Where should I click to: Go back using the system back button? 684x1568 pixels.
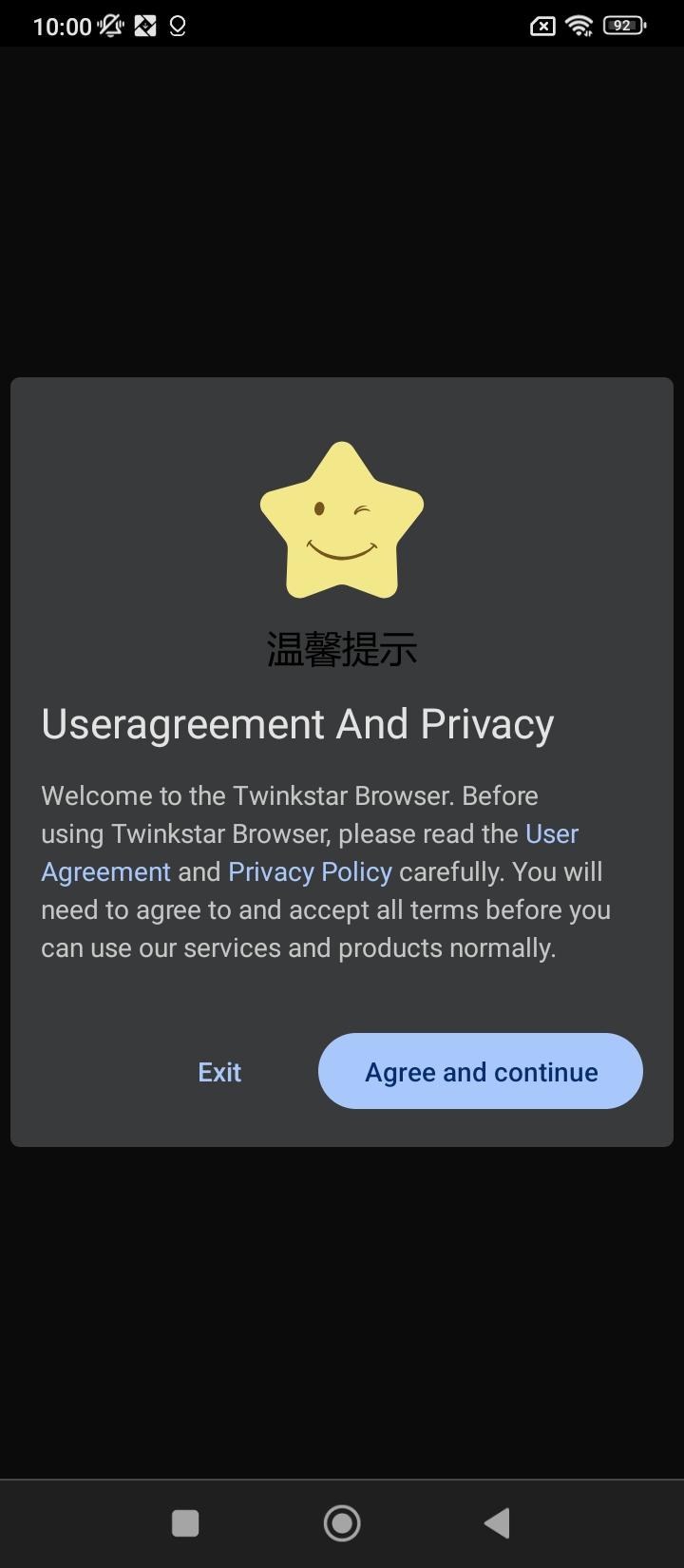click(497, 1523)
